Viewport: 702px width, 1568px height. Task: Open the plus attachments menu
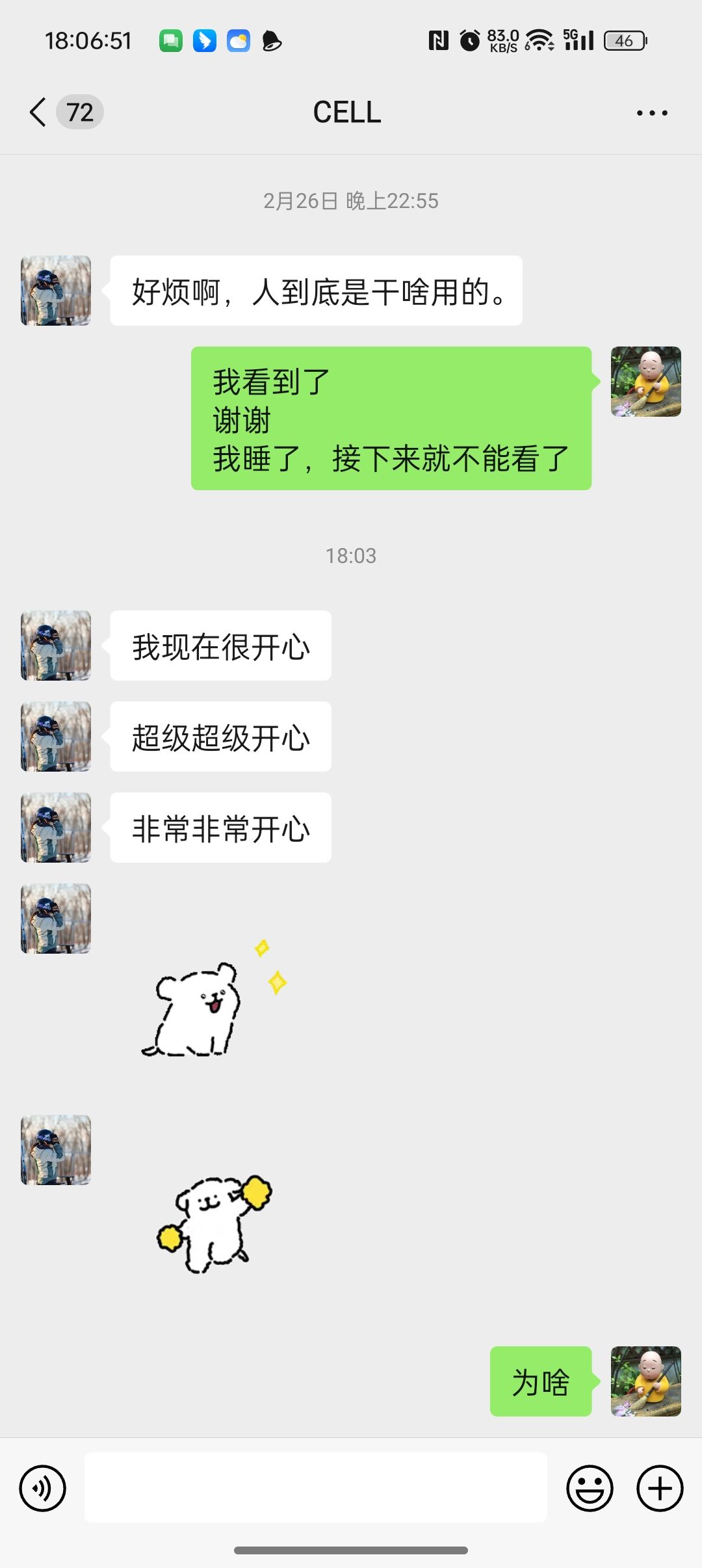659,1488
